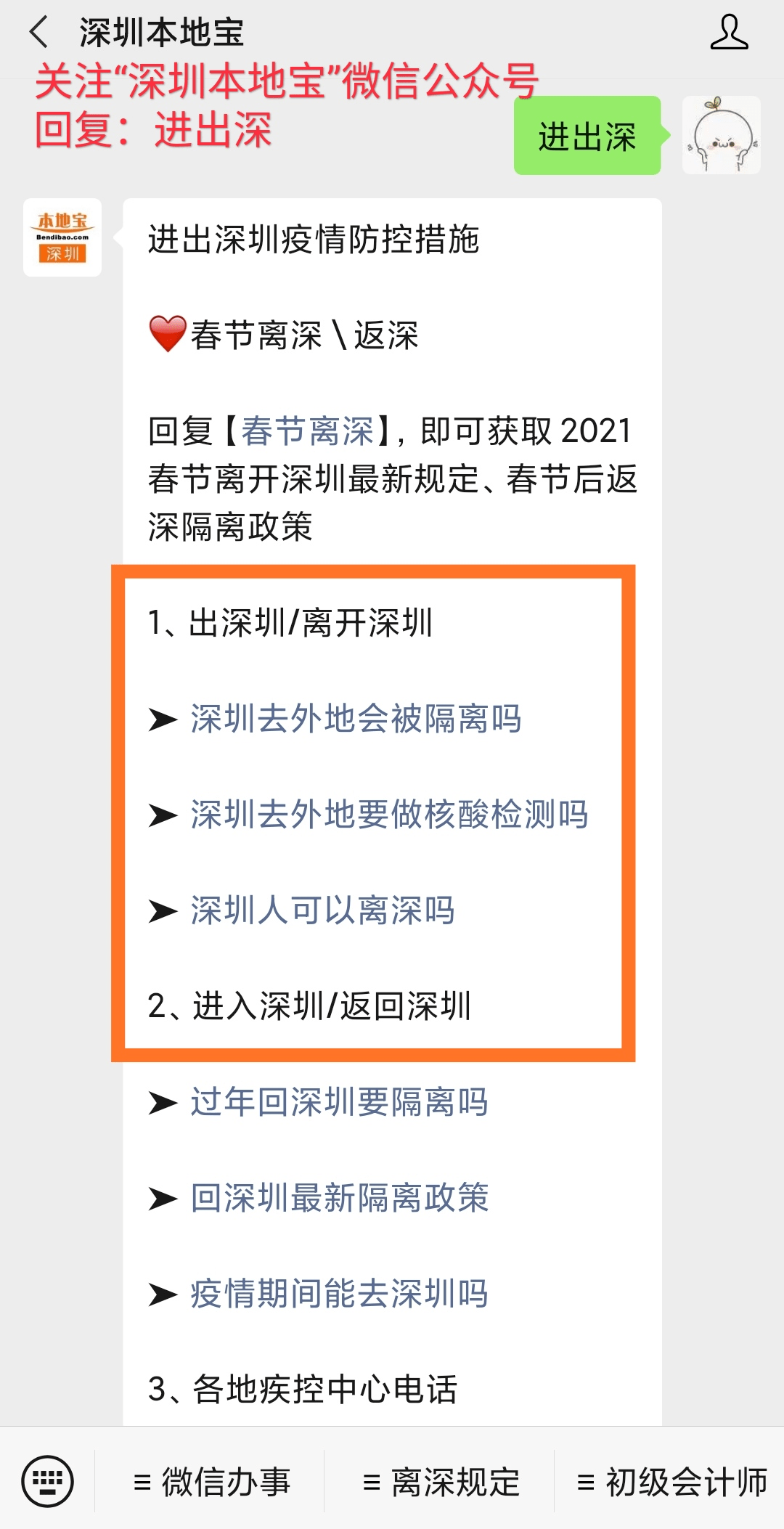Click the back arrow to exit chat

pos(37,32)
